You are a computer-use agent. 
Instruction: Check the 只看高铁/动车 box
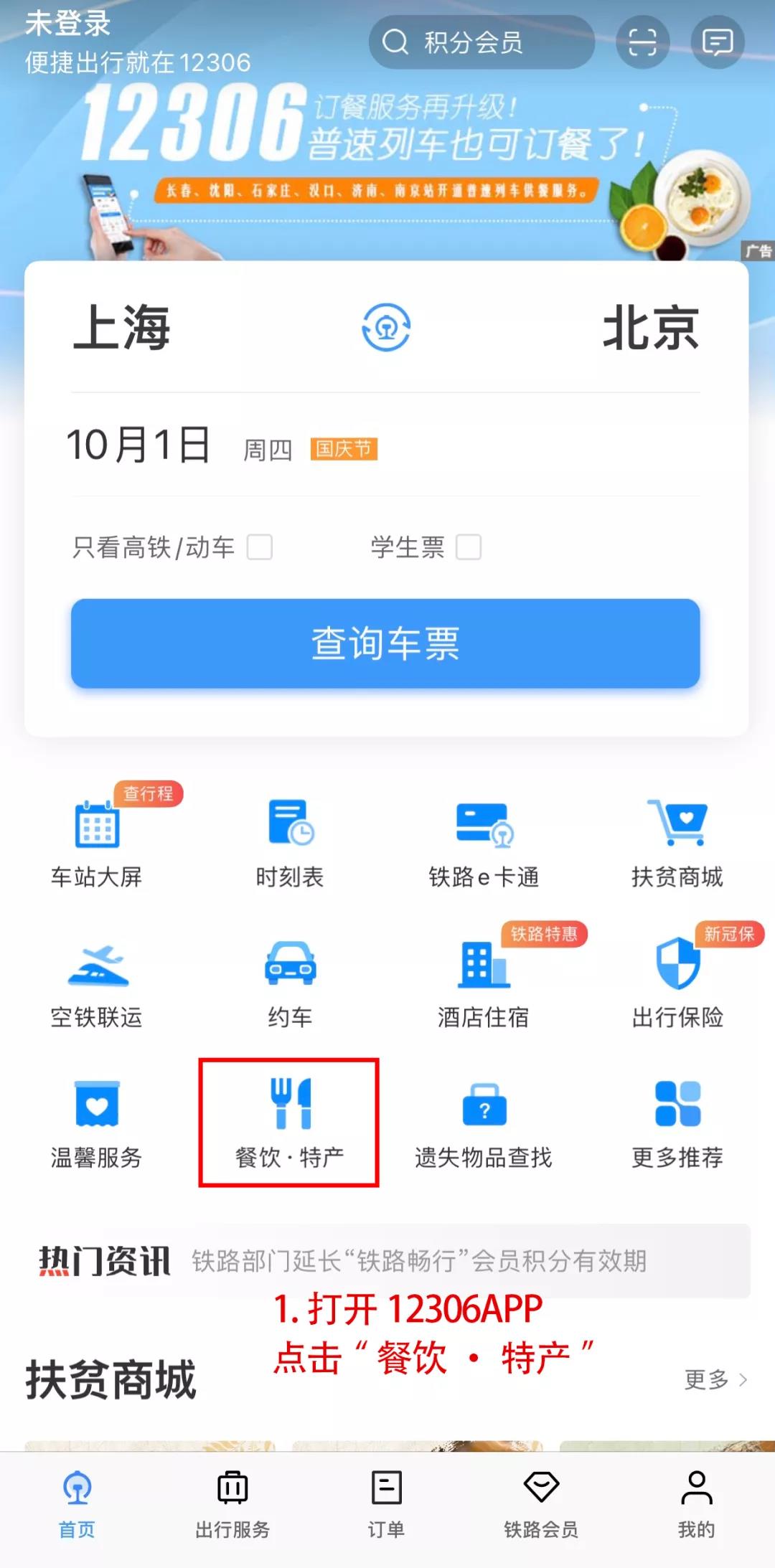pyautogui.click(x=260, y=547)
